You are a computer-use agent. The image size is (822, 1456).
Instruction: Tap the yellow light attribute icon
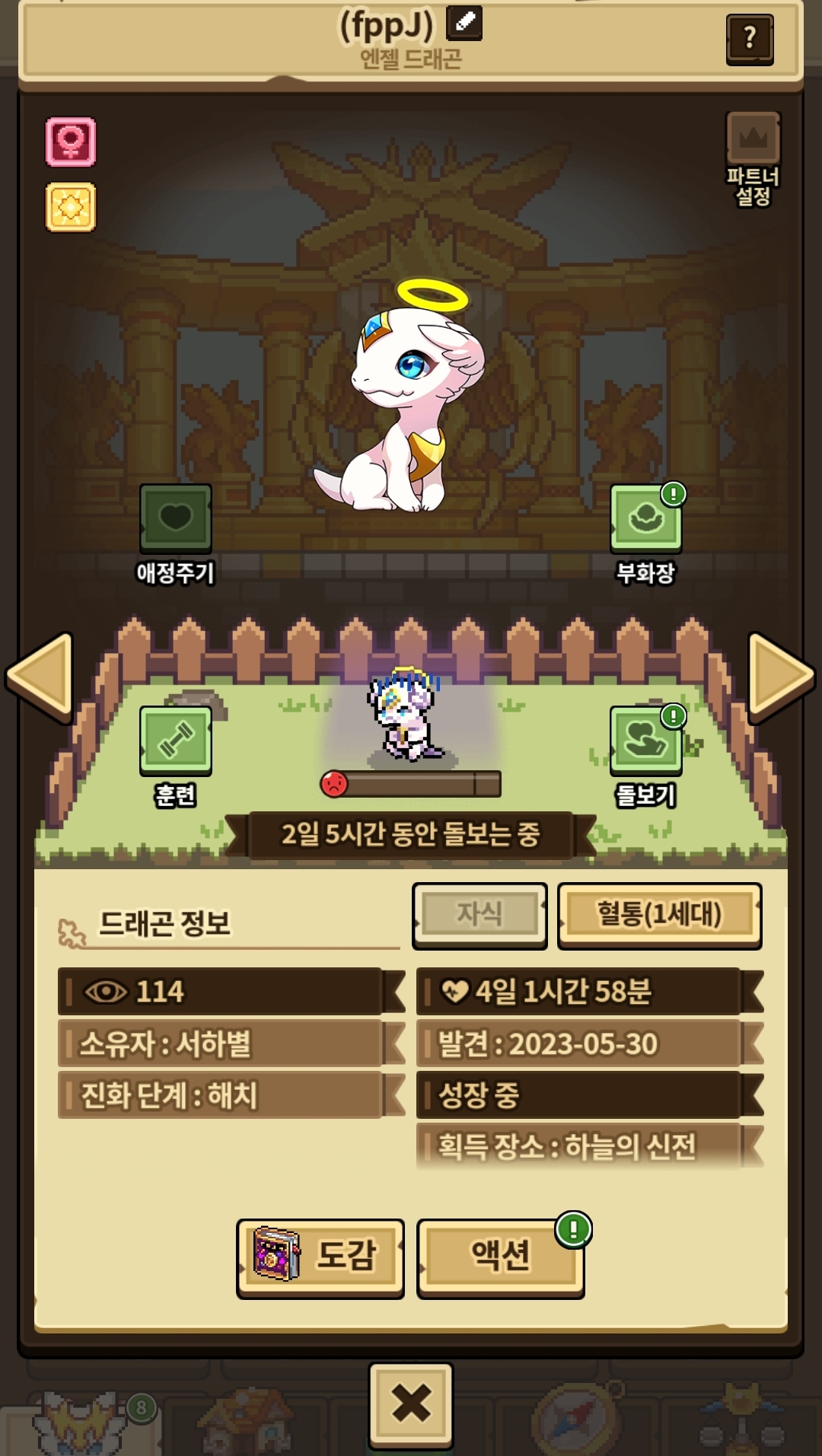[71, 207]
